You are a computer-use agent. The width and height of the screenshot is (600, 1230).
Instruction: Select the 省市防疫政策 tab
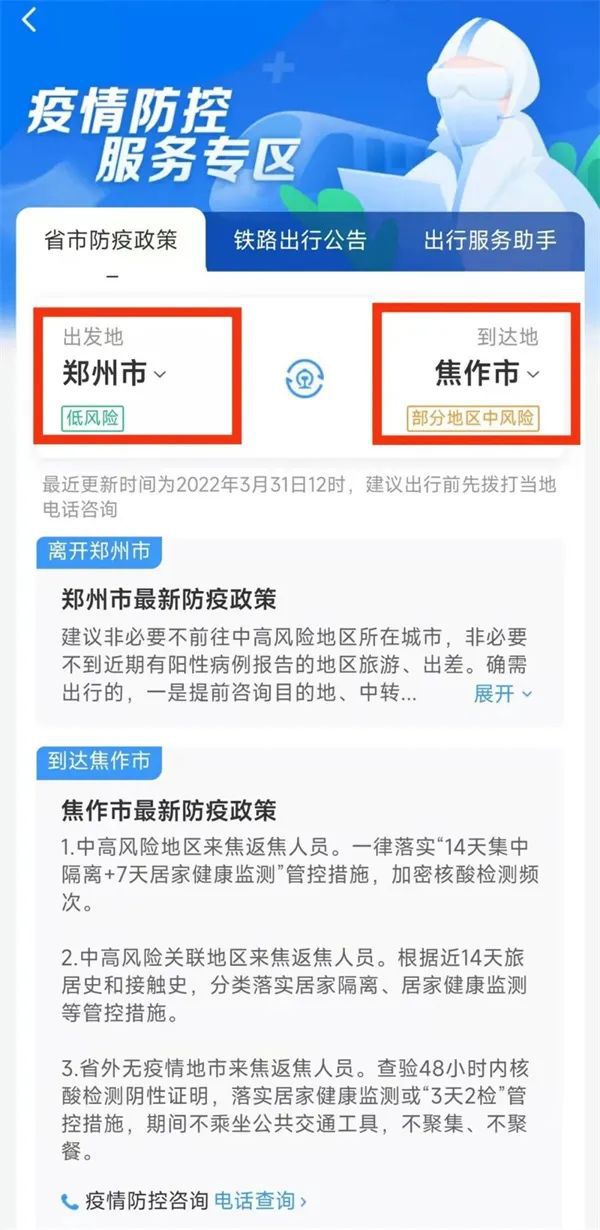tap(111, 240)
